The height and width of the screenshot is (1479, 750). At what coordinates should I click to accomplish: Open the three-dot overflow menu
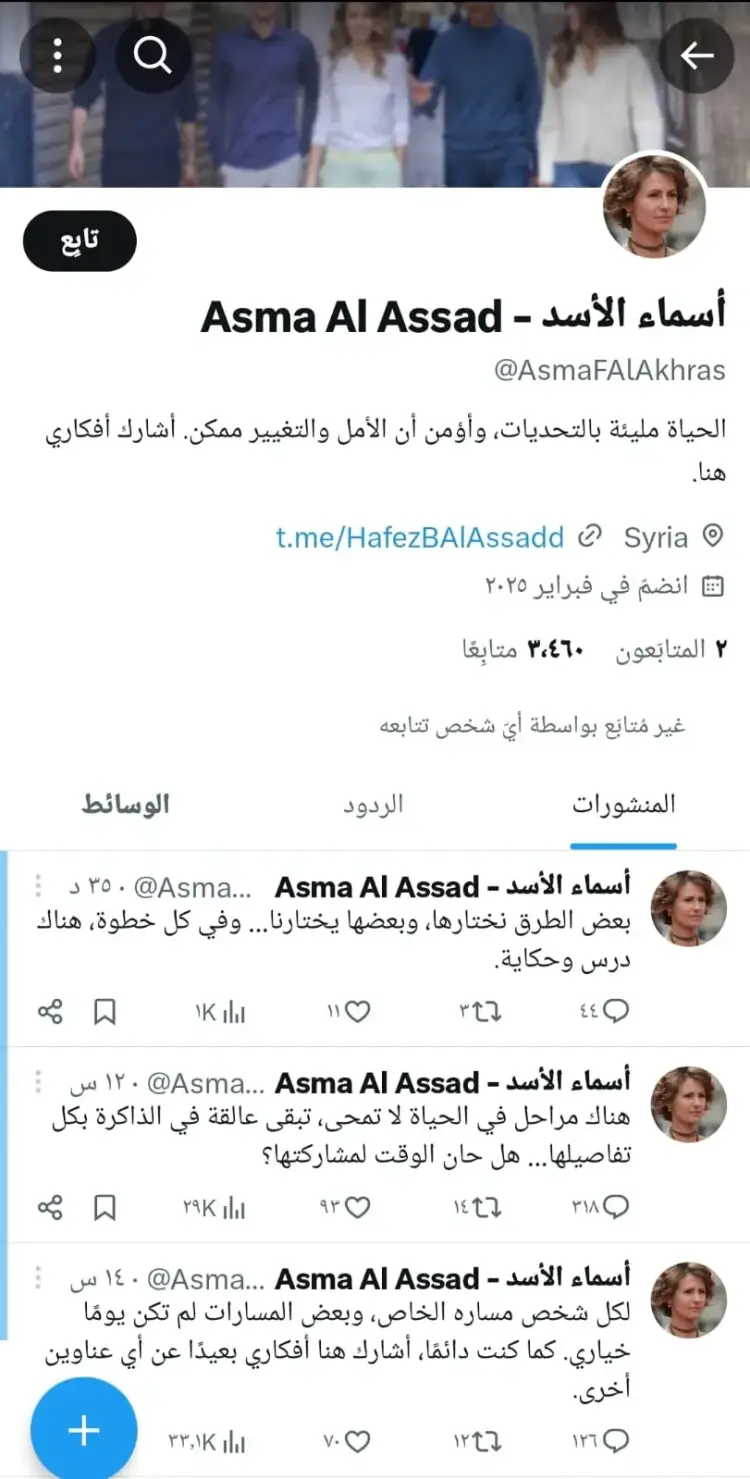[57, 56]
